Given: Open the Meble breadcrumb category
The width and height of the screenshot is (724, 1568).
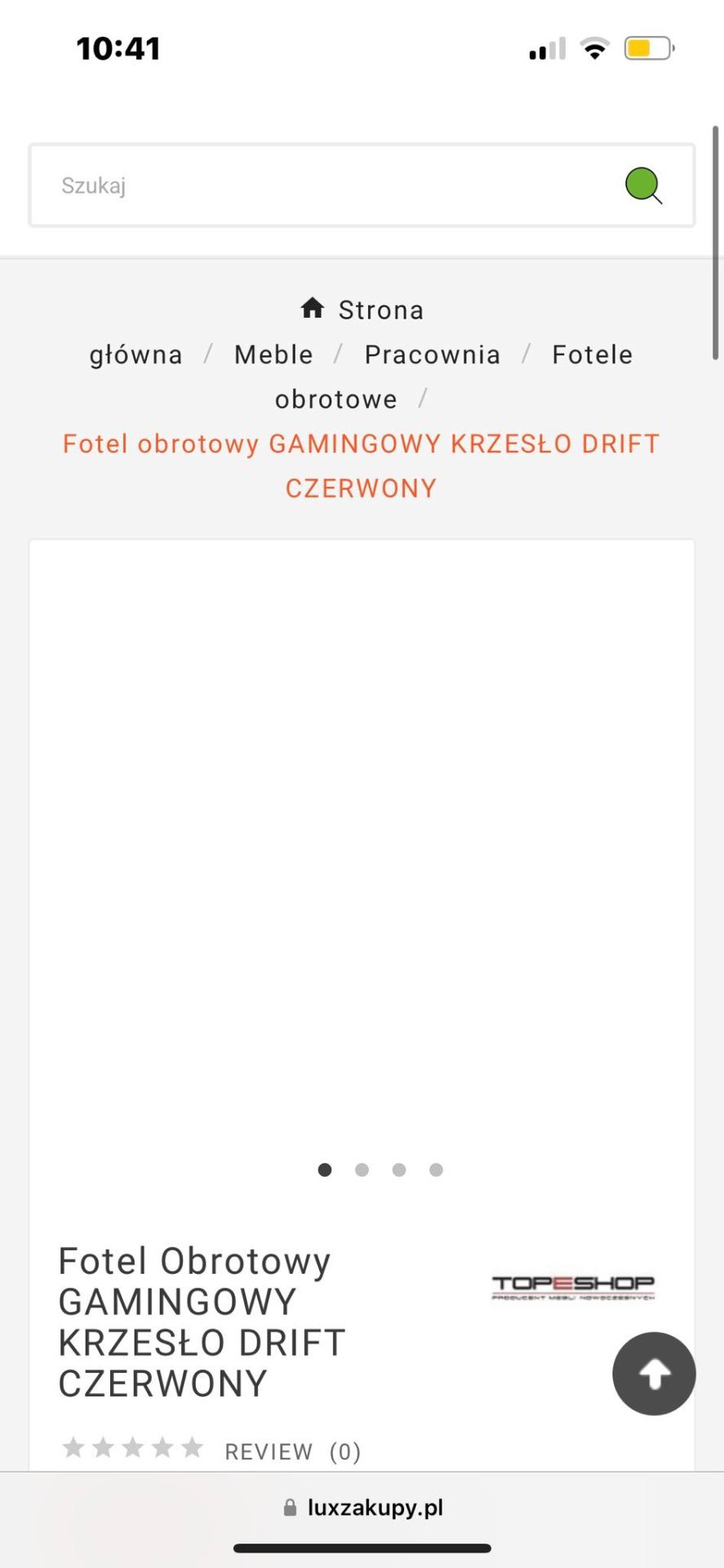Looking at the screenshot, I should pos(273,354).
